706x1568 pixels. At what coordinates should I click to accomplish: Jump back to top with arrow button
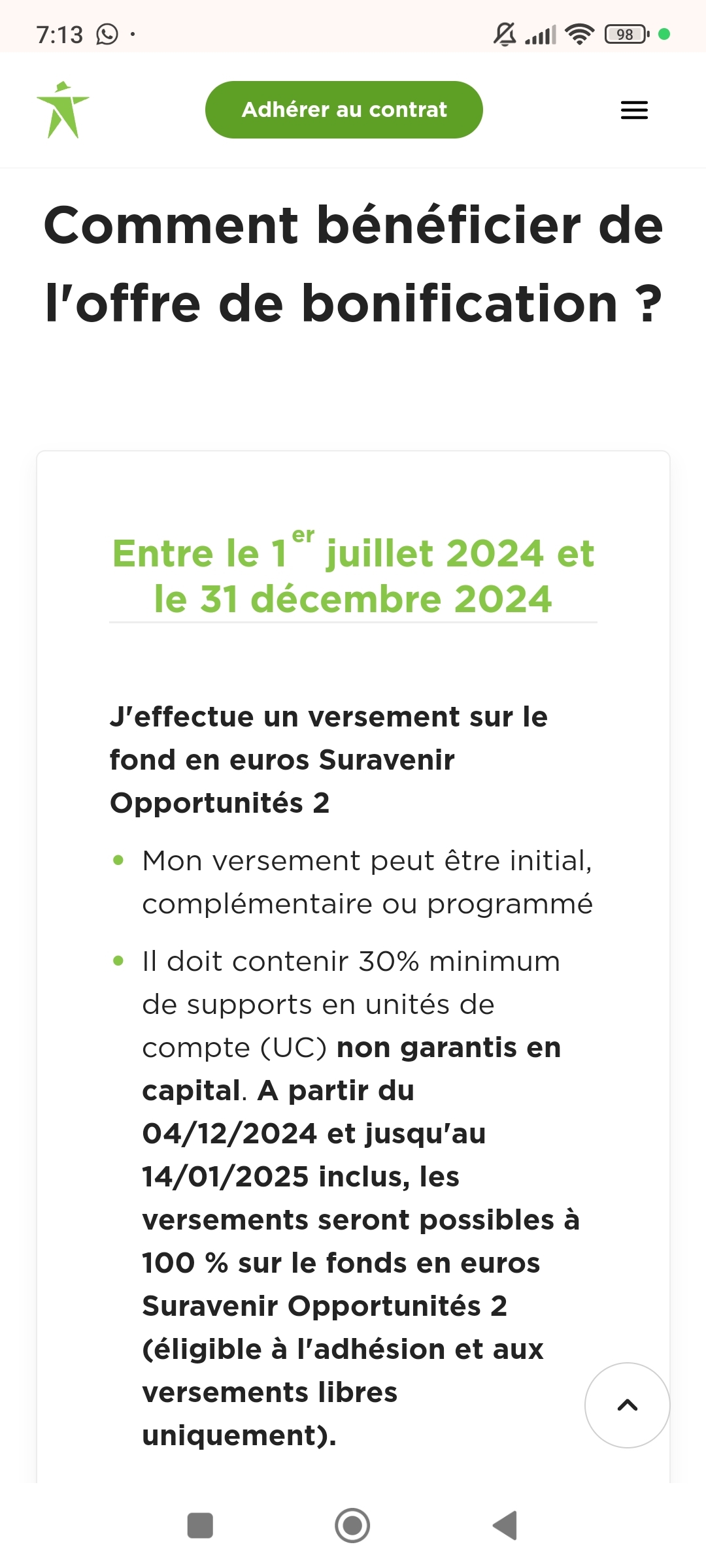(x=627, y=1405)
